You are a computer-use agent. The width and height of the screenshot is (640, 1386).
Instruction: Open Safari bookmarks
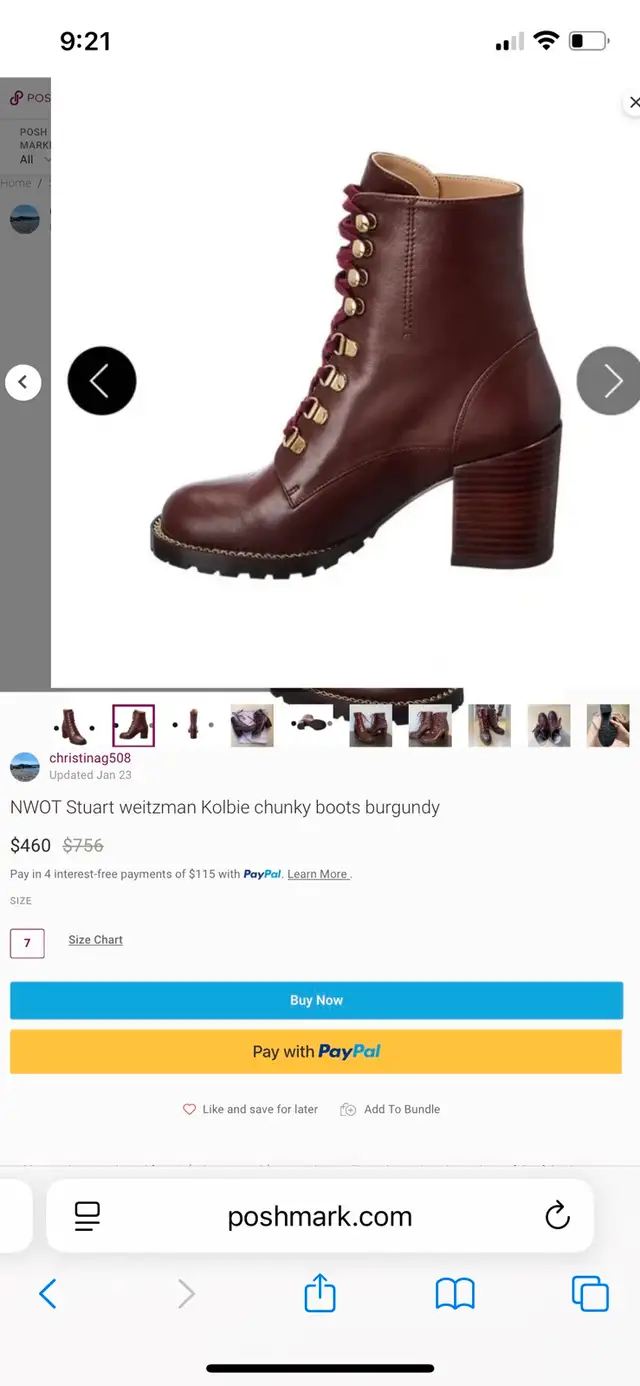point(455,1294)
